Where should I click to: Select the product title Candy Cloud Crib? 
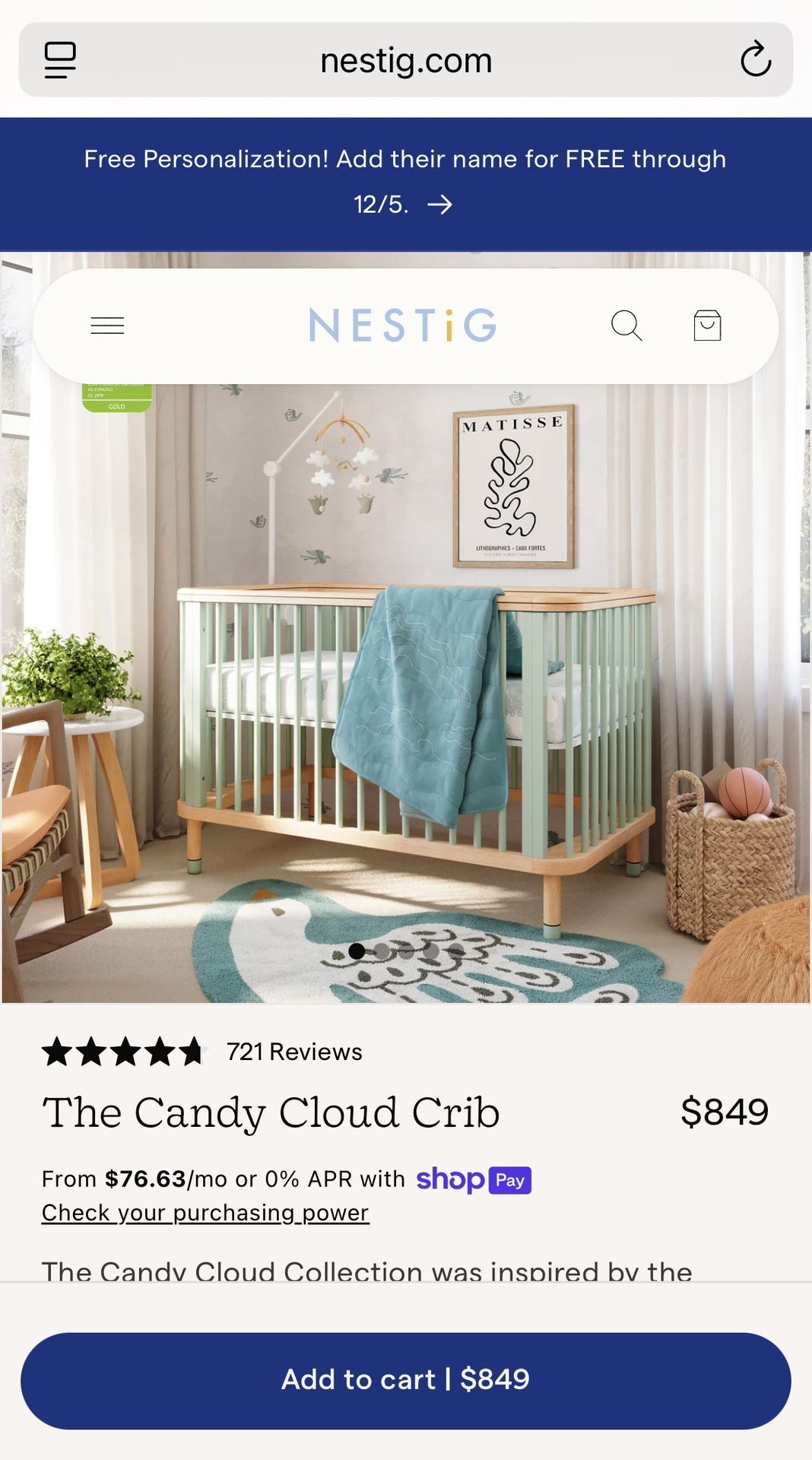(x=271, y=1111)
